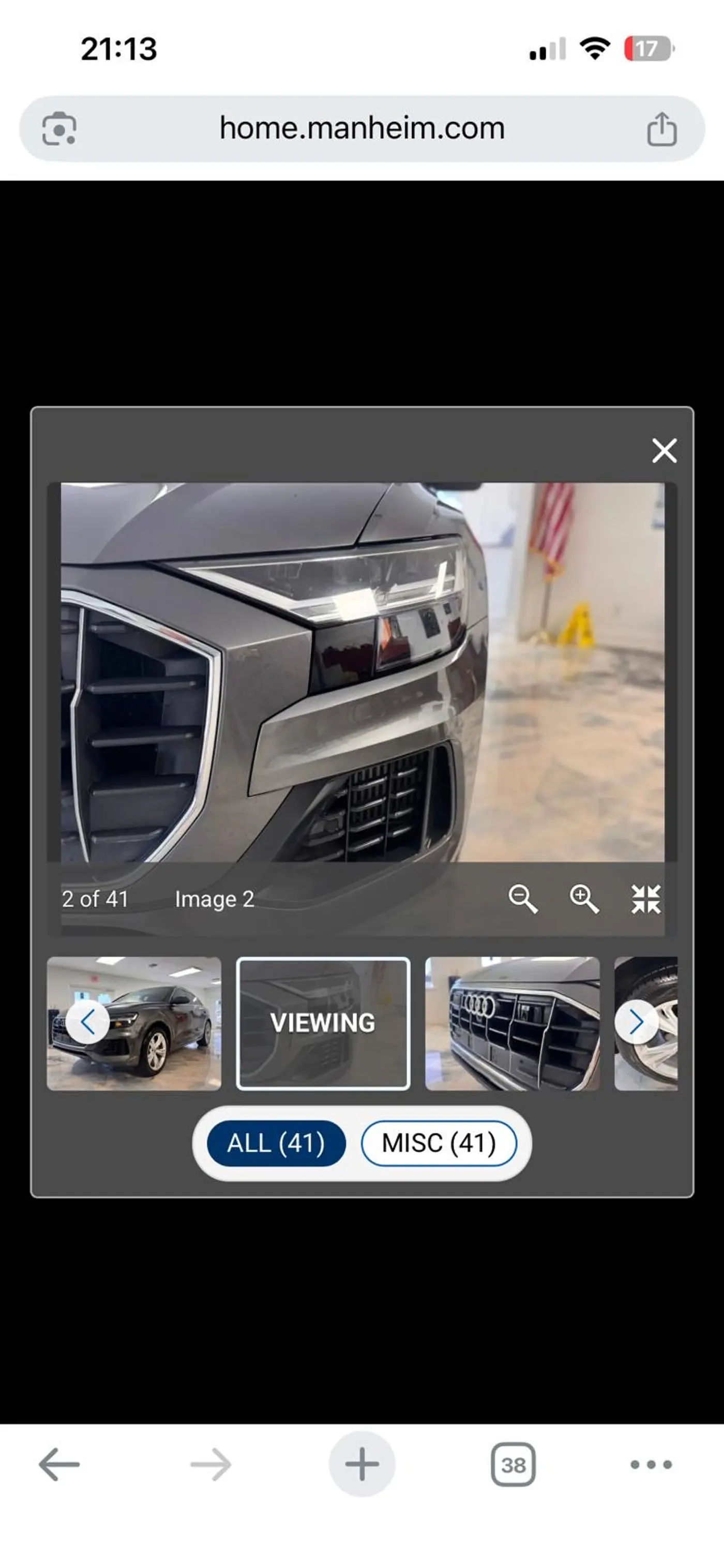This screenshot has width=724, height=1568.
Task: Switch to the MISC (41) filter
Action: 439,1143
